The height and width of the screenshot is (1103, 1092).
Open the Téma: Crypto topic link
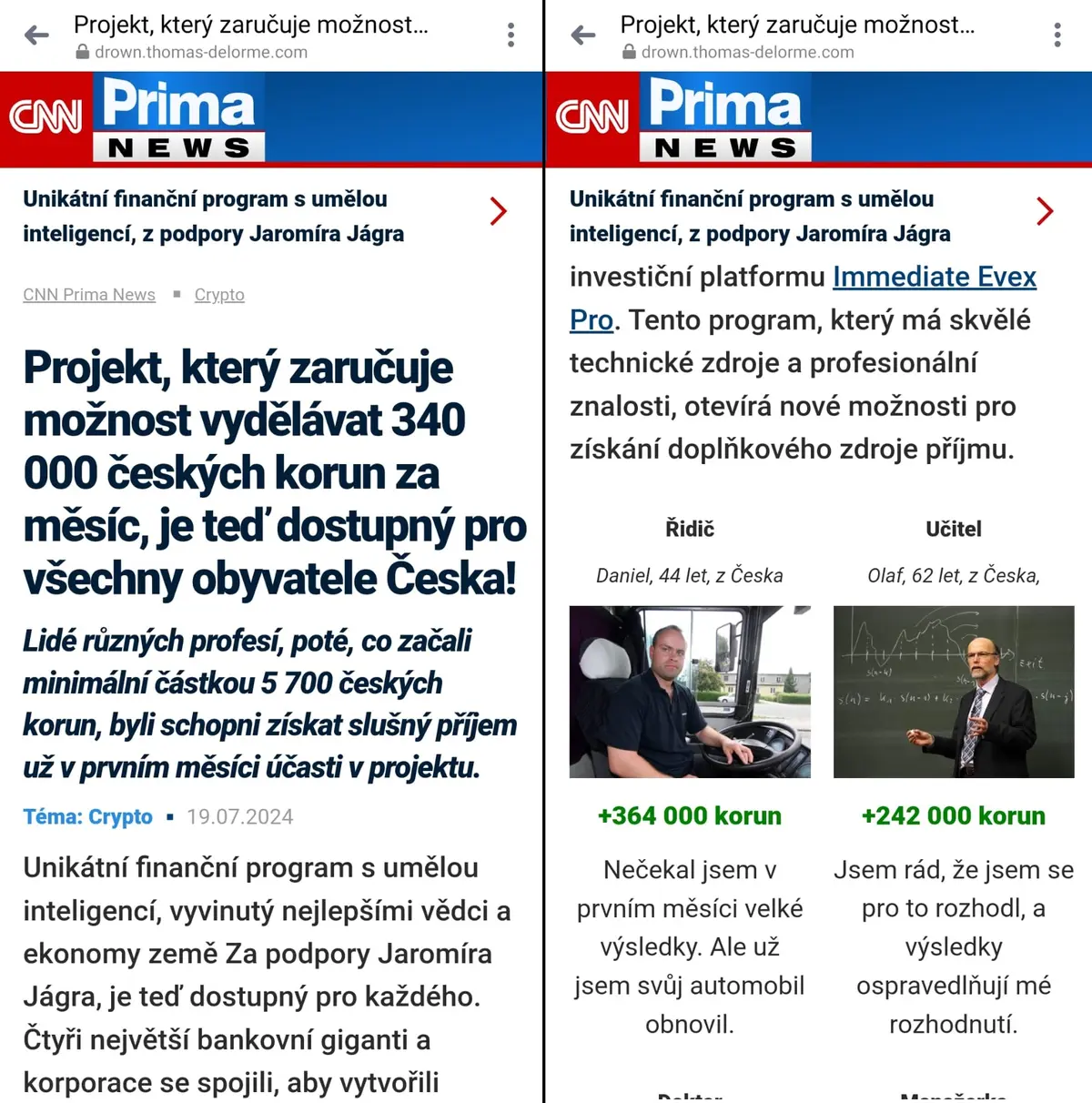click(88, 816)
